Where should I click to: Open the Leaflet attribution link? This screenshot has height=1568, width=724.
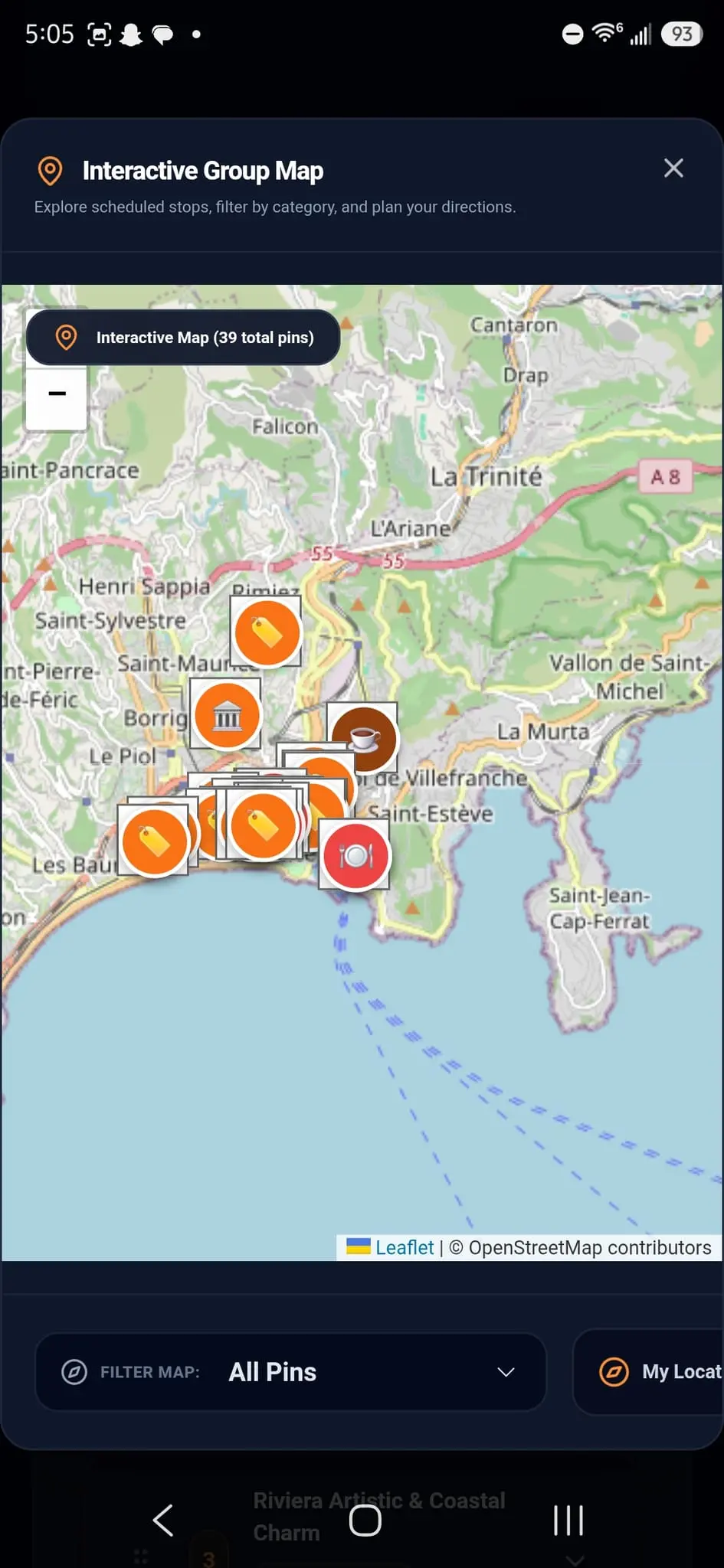(404, 1247)
